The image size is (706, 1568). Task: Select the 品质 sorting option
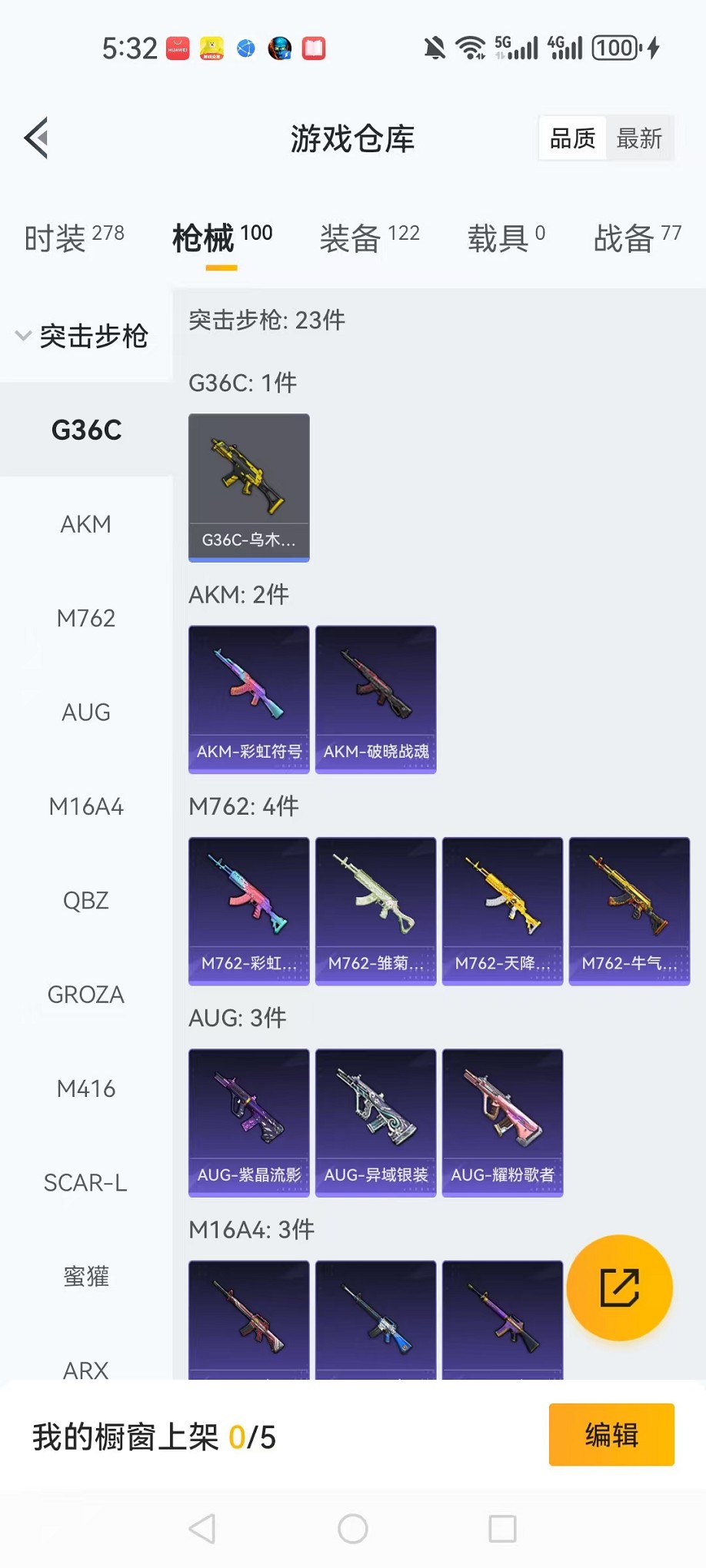[573, 138]
